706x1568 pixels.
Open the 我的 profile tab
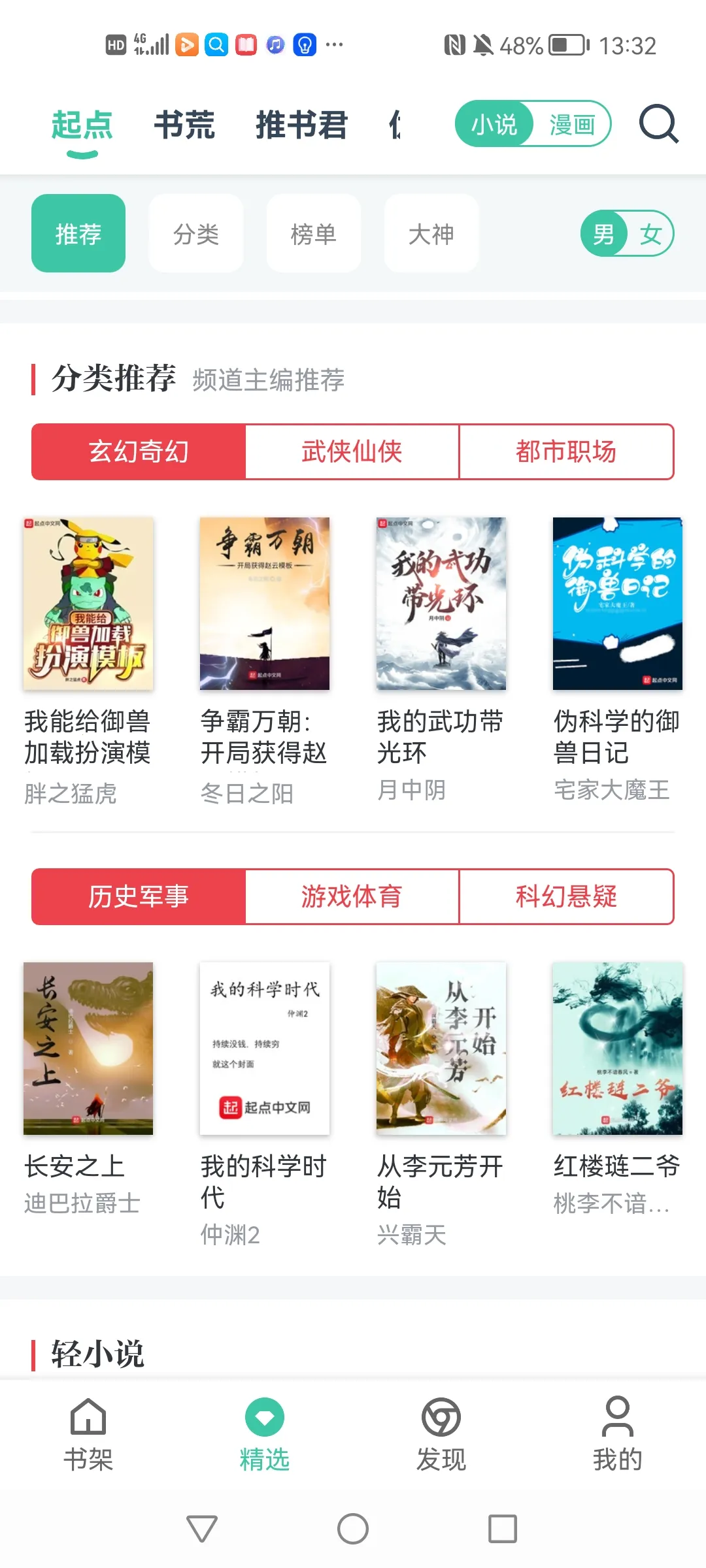tap(618, 1434)
